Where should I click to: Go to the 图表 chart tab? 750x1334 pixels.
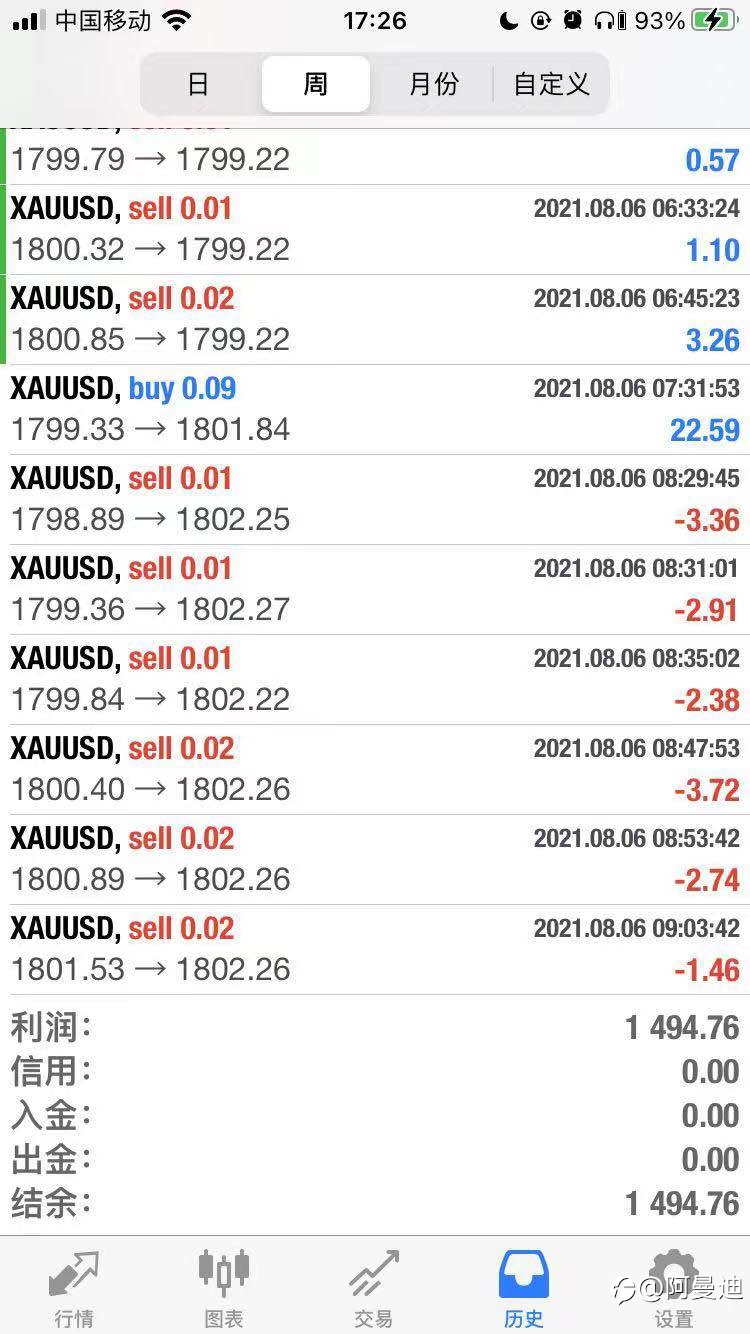point(224,1287)
